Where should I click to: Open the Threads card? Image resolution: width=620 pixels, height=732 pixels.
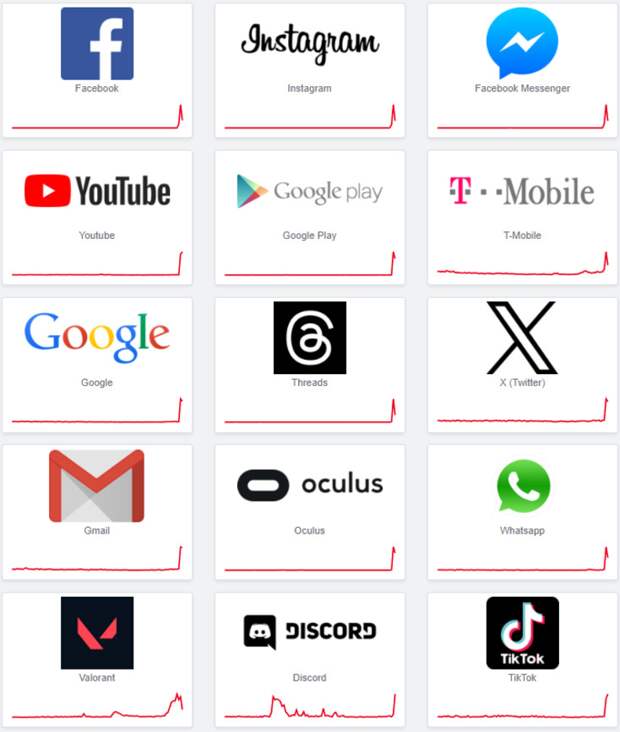click(x=309, y=364)
